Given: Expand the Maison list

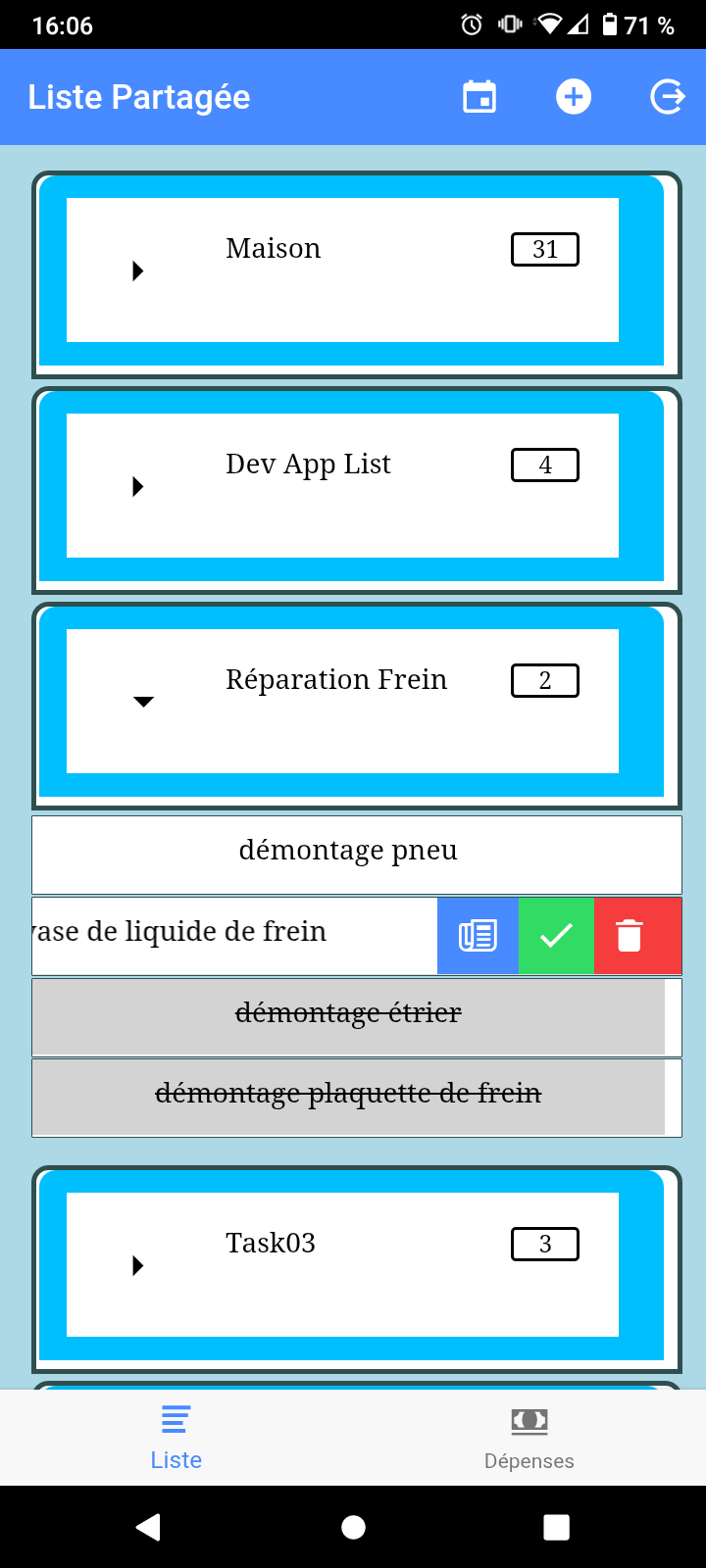Looking at the screenshot, I should pyautogui.click(x=137, y=270).
